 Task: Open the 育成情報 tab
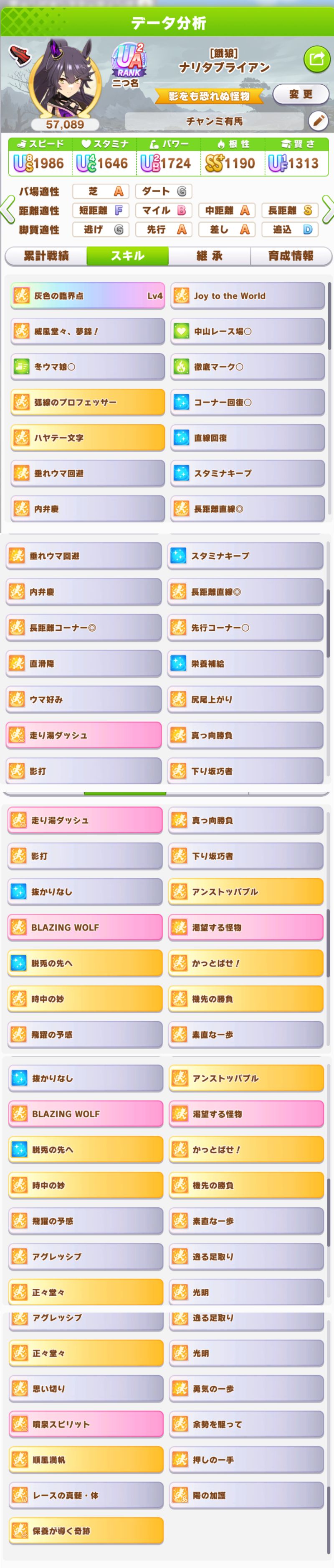(291, 256)
